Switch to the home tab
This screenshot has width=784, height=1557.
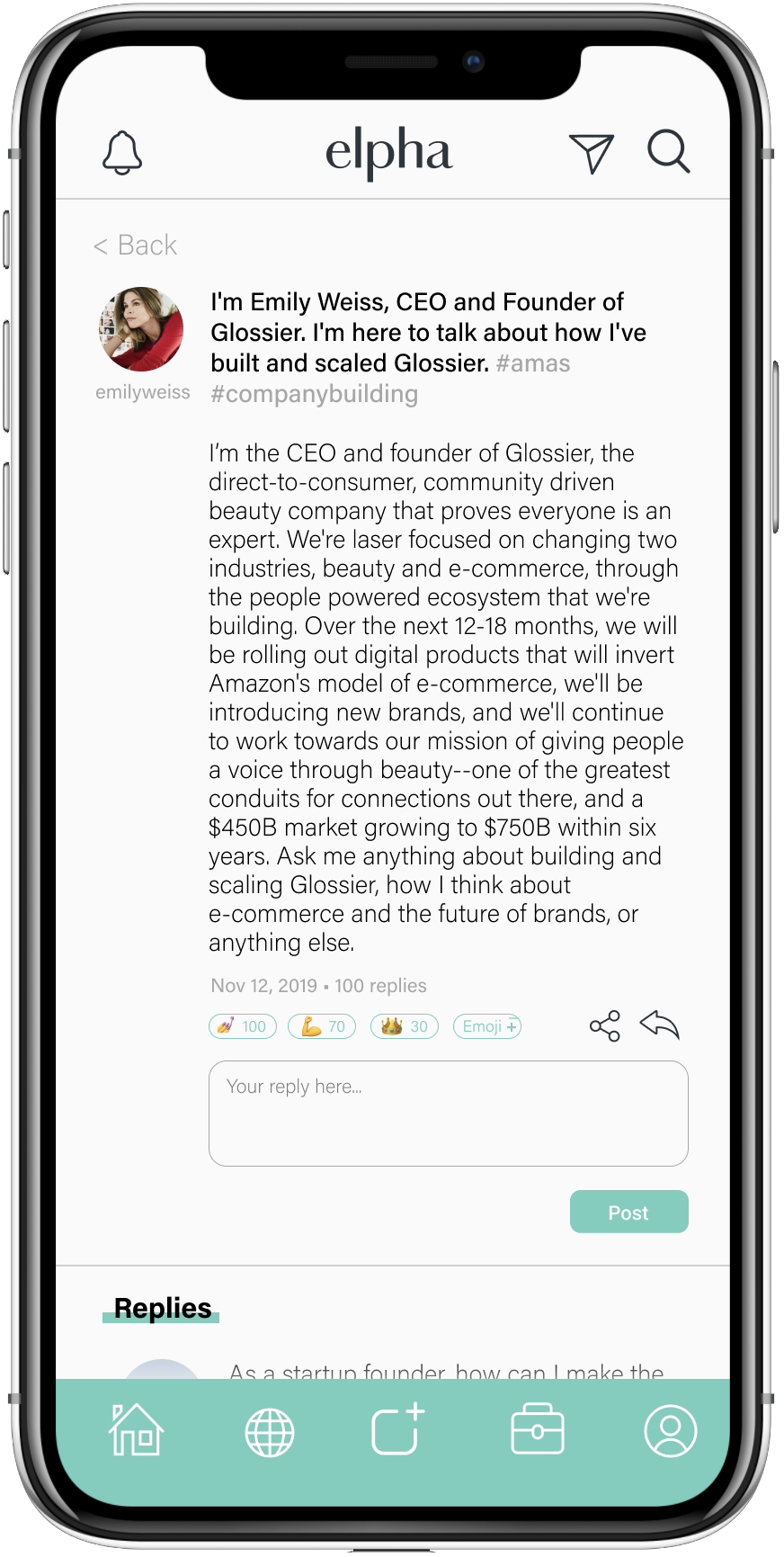pos(136,1430)
